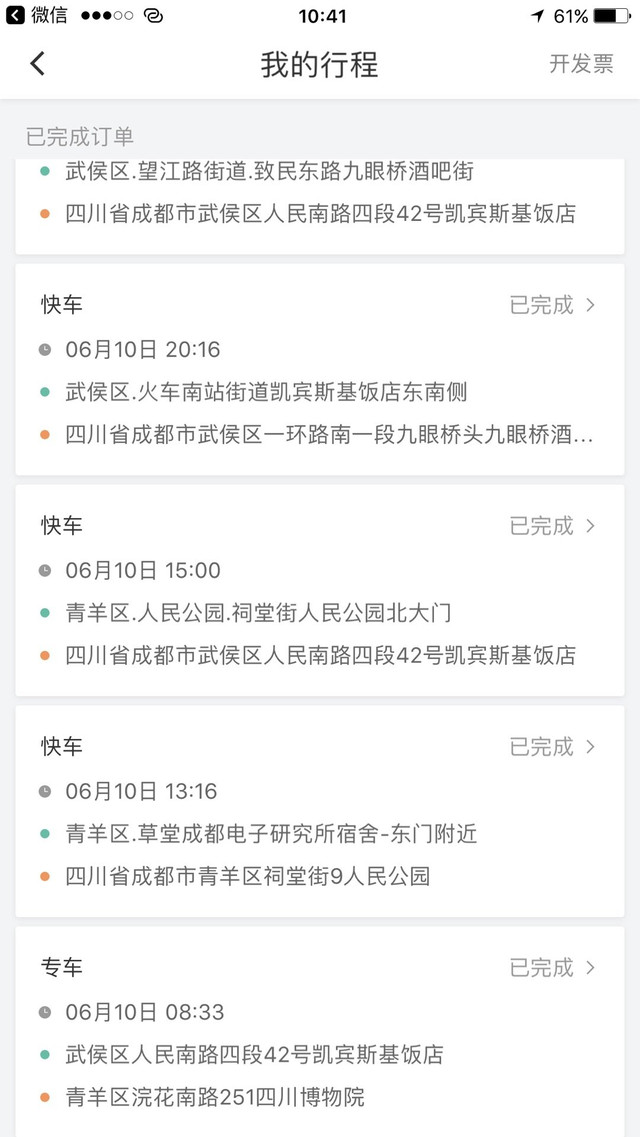Return to 微信 via status bar
This screenshot has height=1137, width=640.
click(36, 15)
